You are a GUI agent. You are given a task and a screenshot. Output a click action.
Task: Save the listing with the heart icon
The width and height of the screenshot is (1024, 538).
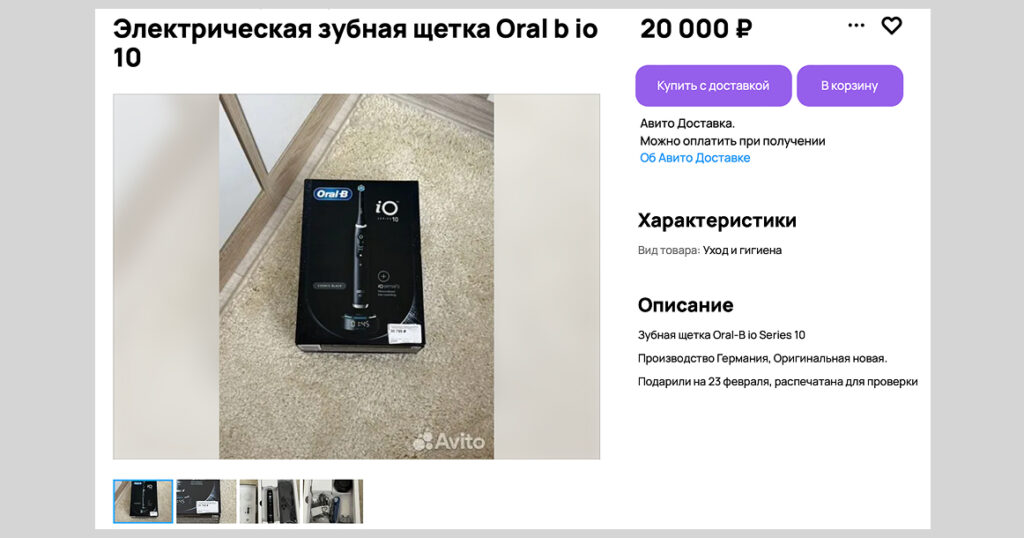coord(891,26)
